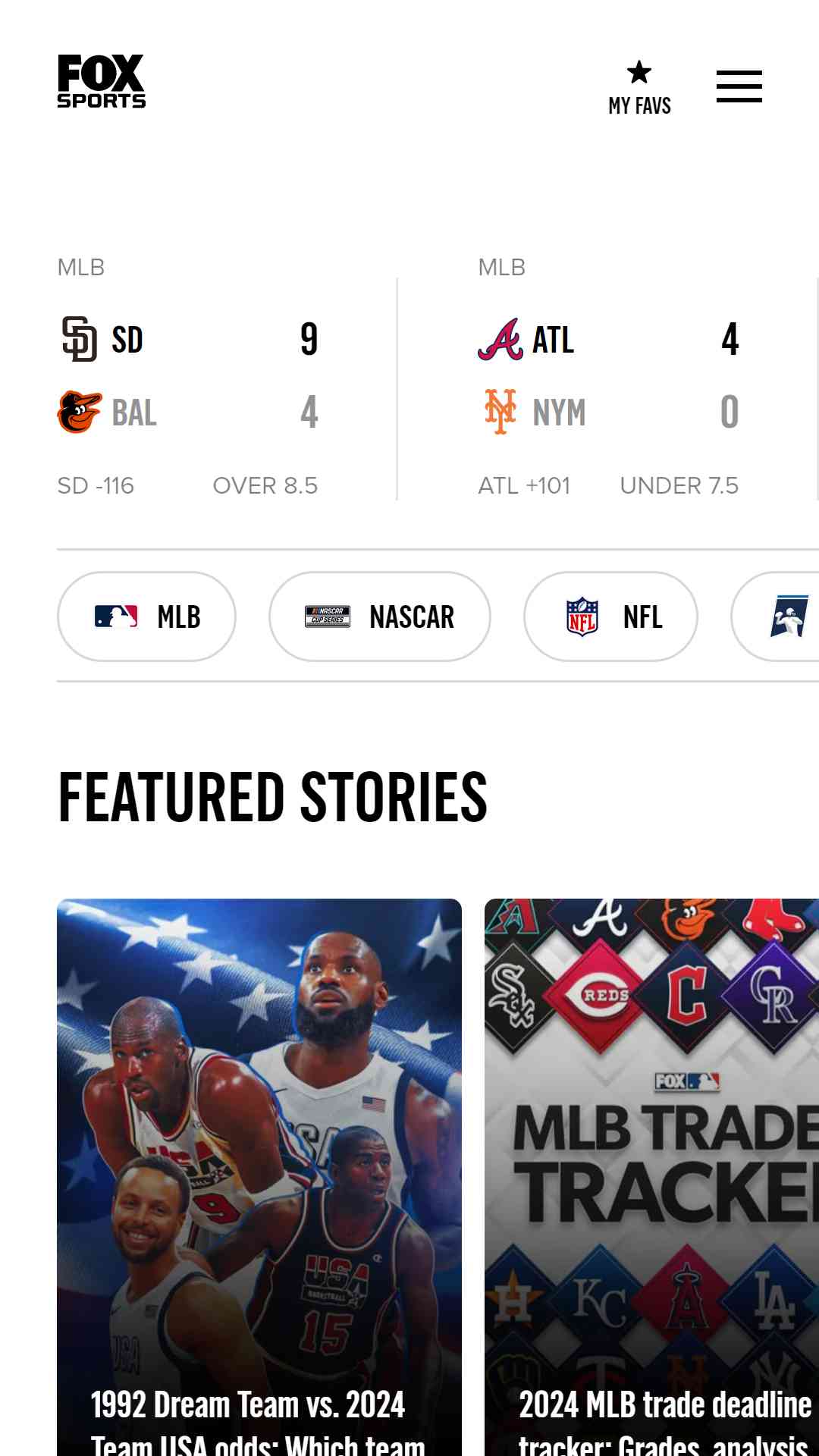Open My Favs
The height and width of the screenshot is (1456, 819).
click(639, 88)
